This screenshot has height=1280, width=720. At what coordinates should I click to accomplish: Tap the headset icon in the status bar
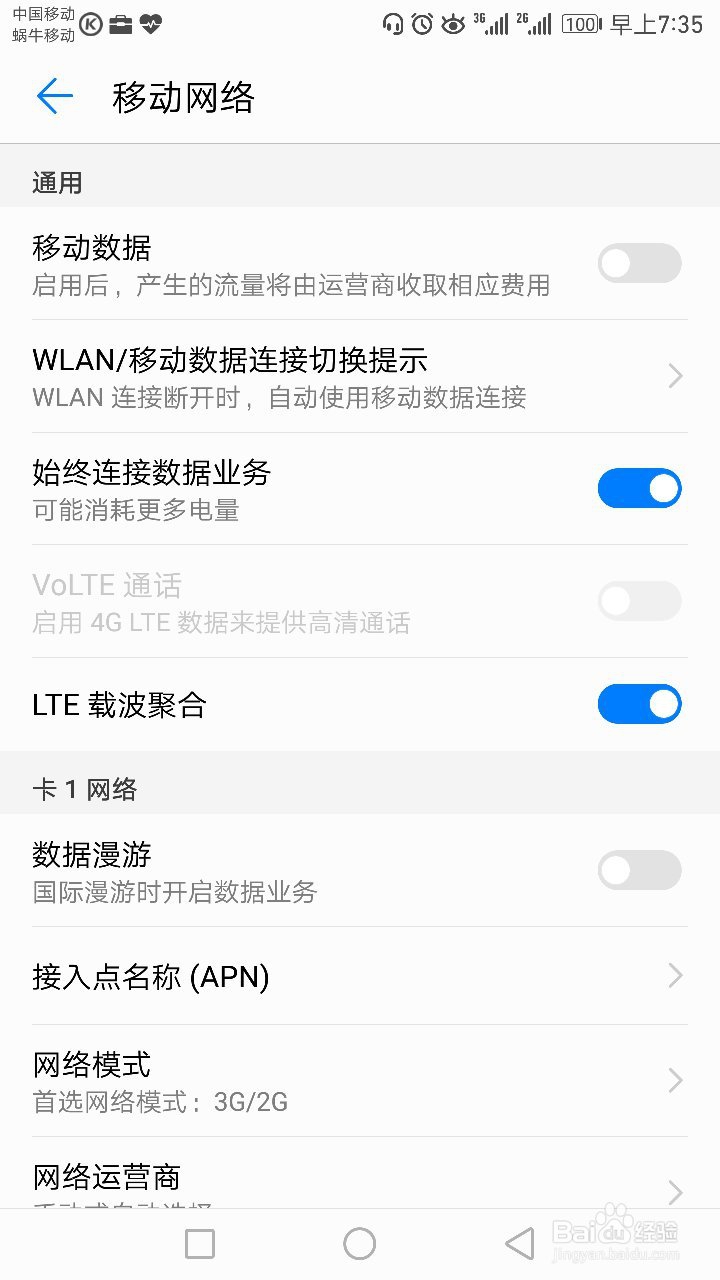[393, 24]
